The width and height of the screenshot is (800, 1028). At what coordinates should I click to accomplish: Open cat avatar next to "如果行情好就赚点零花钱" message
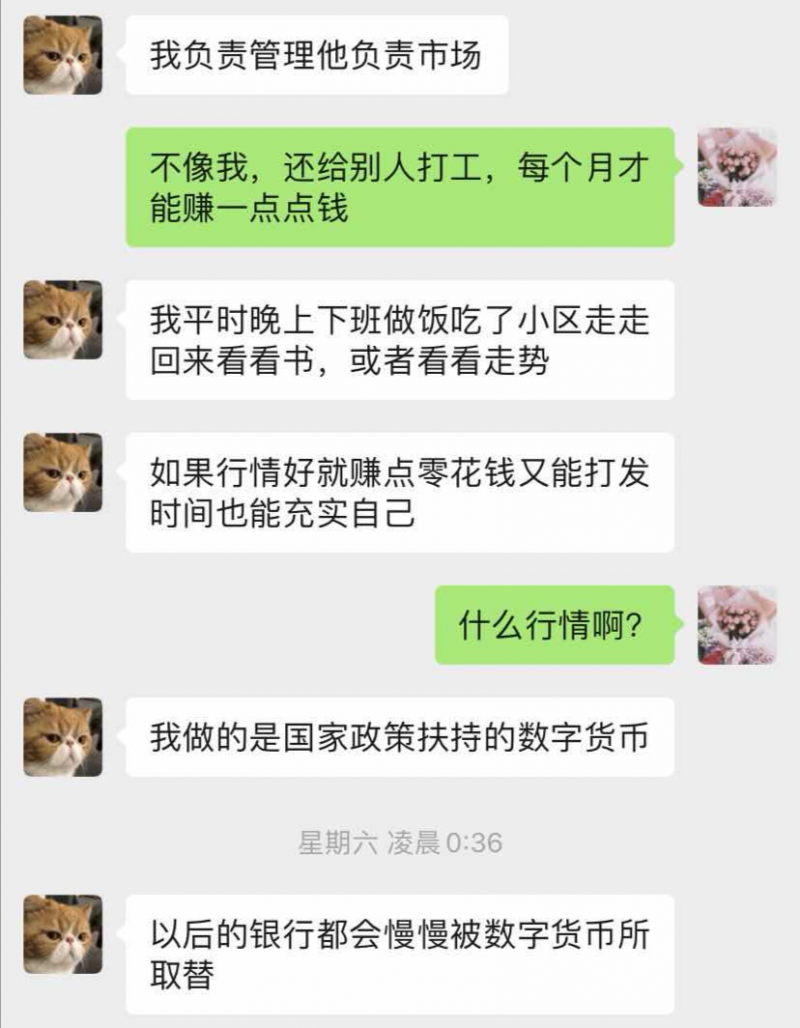pyautogui.click(x=62, y=472)
